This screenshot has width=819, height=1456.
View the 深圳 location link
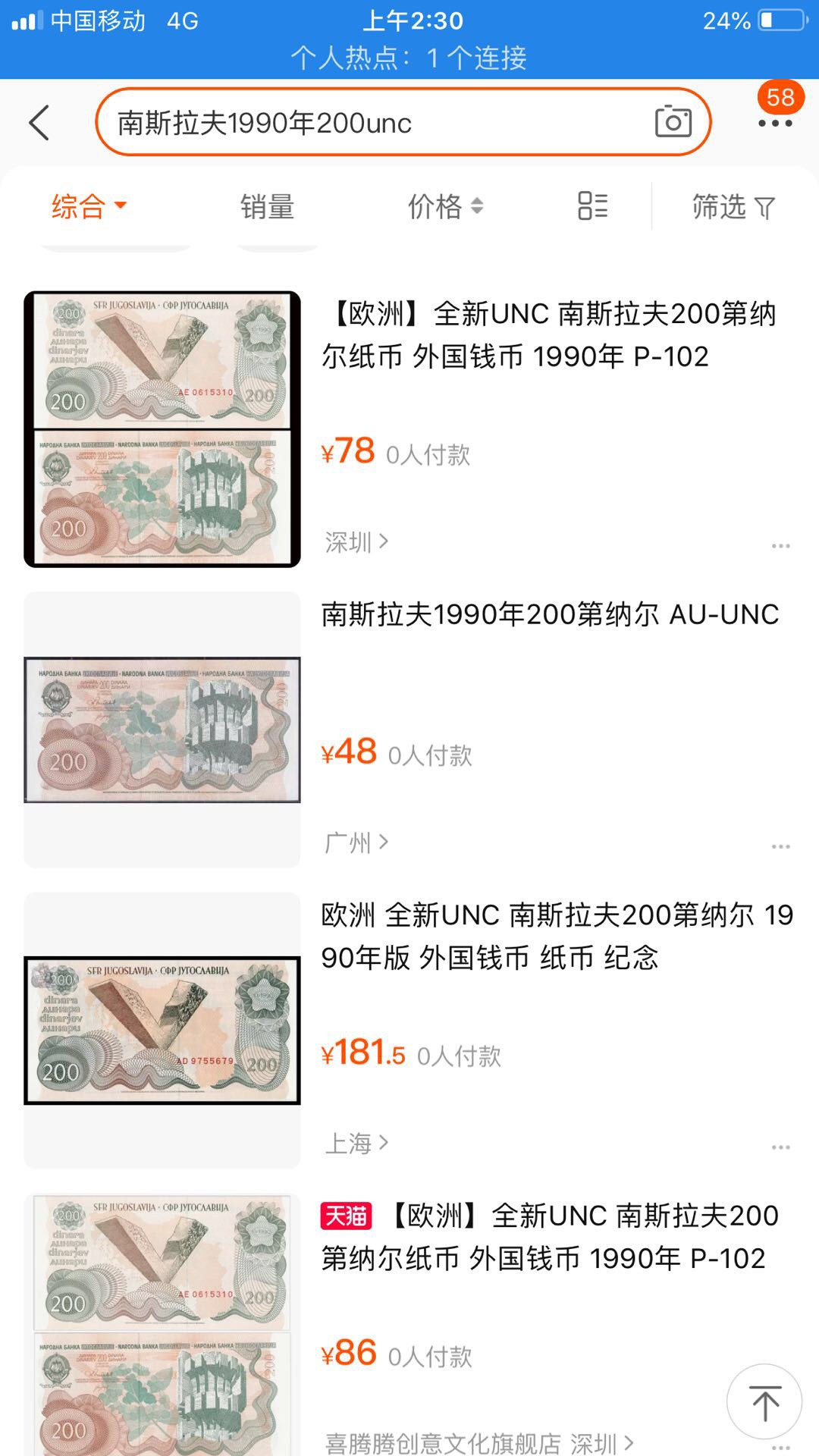pyautogui.click(x=356, y=542)
